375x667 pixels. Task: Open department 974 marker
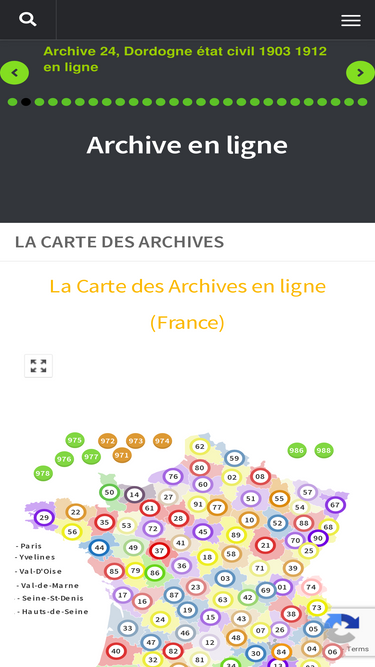click(x=162, y=441)
